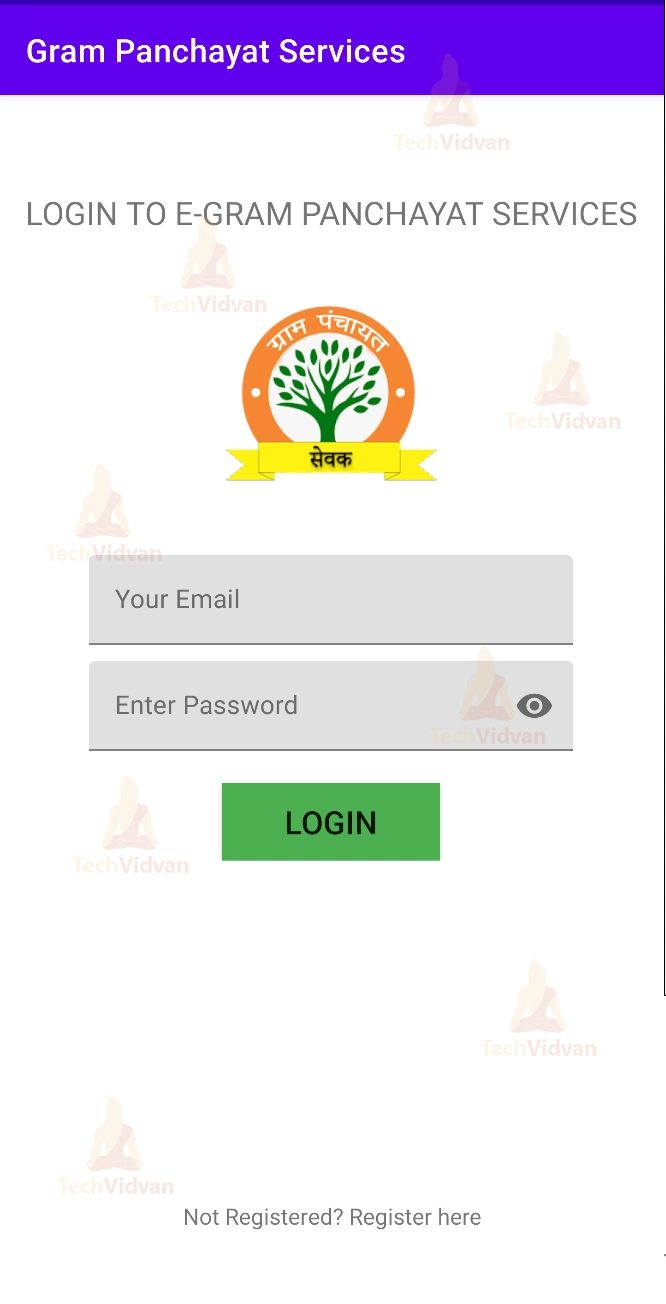The width and height of the screenshot is (666, 1304).
Task: Tap the green LOGIN button
Action: [331, 822]
